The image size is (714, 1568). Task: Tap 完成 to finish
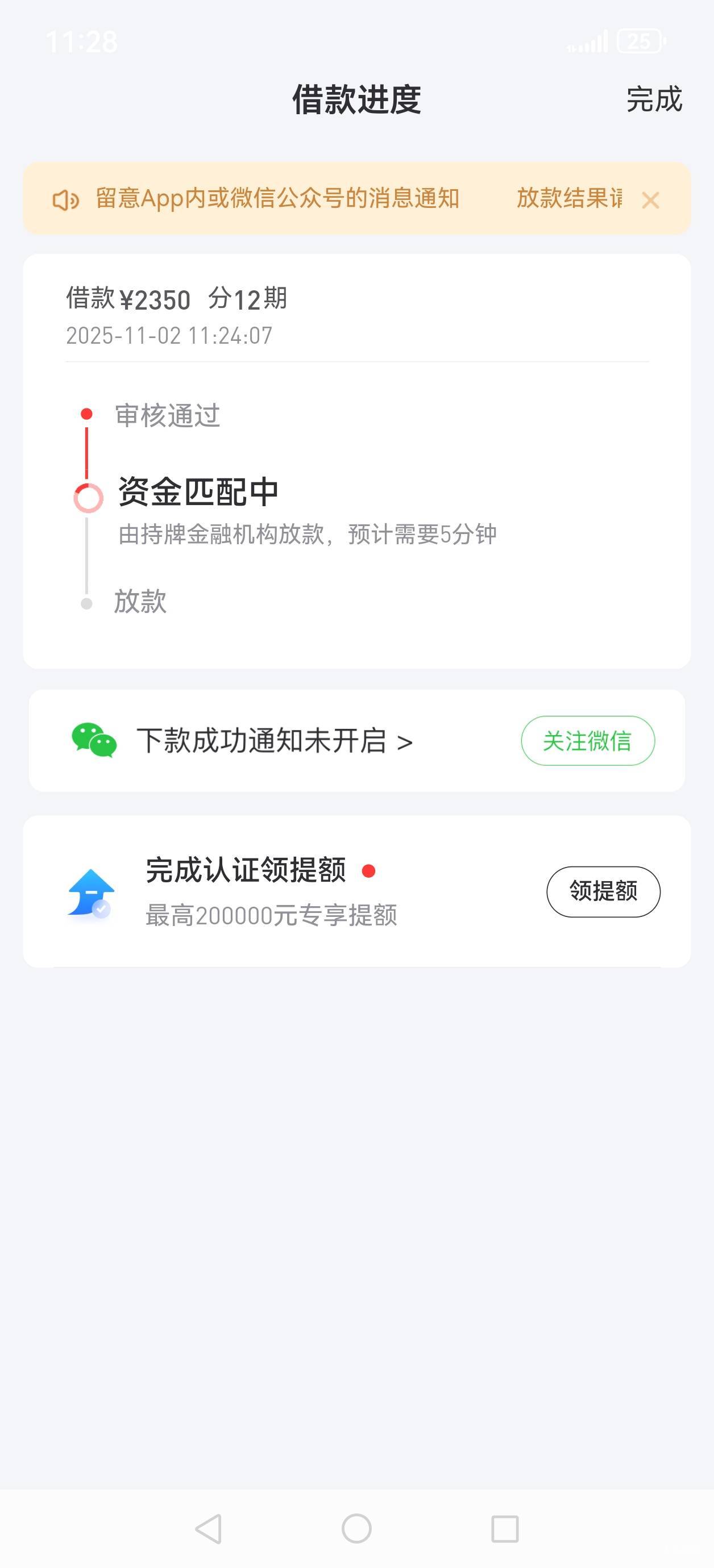[654, 99]
